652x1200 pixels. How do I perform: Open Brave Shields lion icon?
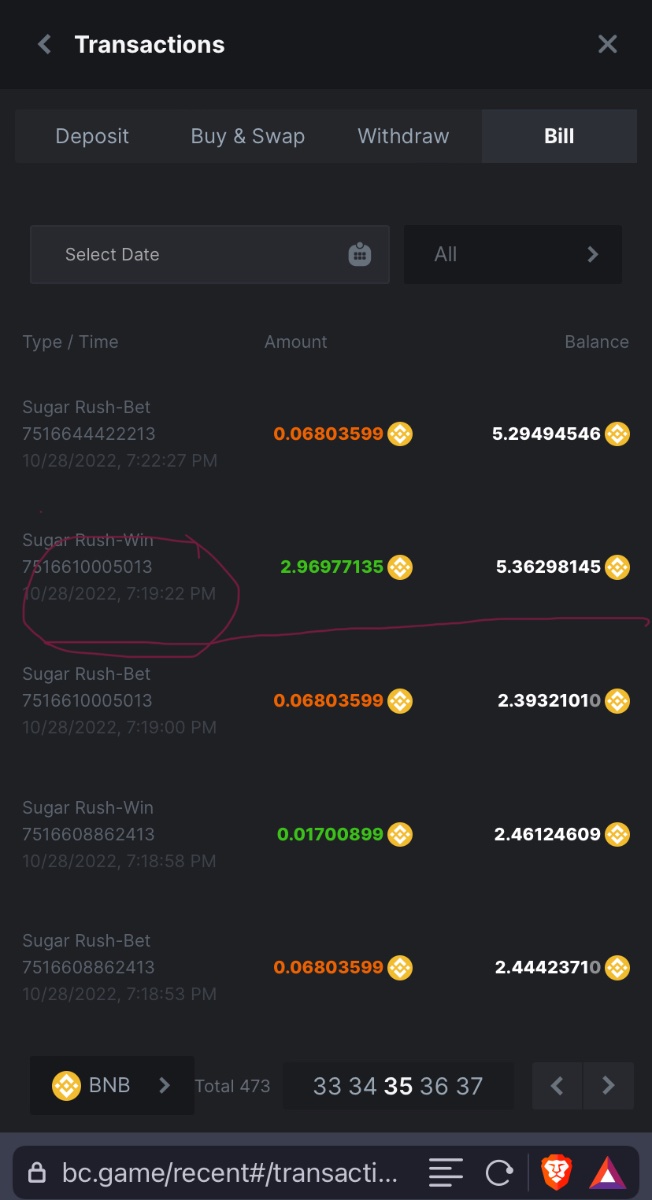pos(556,1172)
